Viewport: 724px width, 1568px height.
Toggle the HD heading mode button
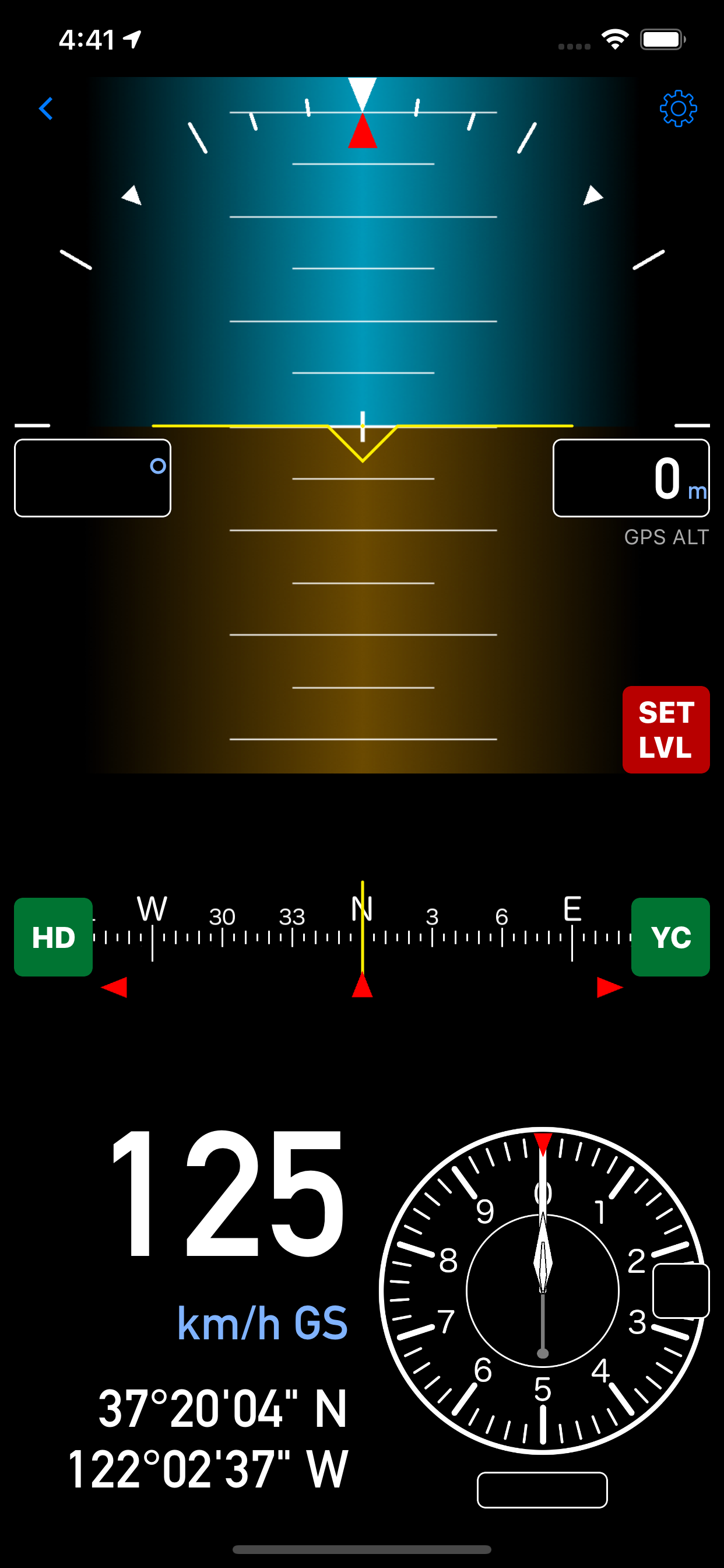[53, 937]
